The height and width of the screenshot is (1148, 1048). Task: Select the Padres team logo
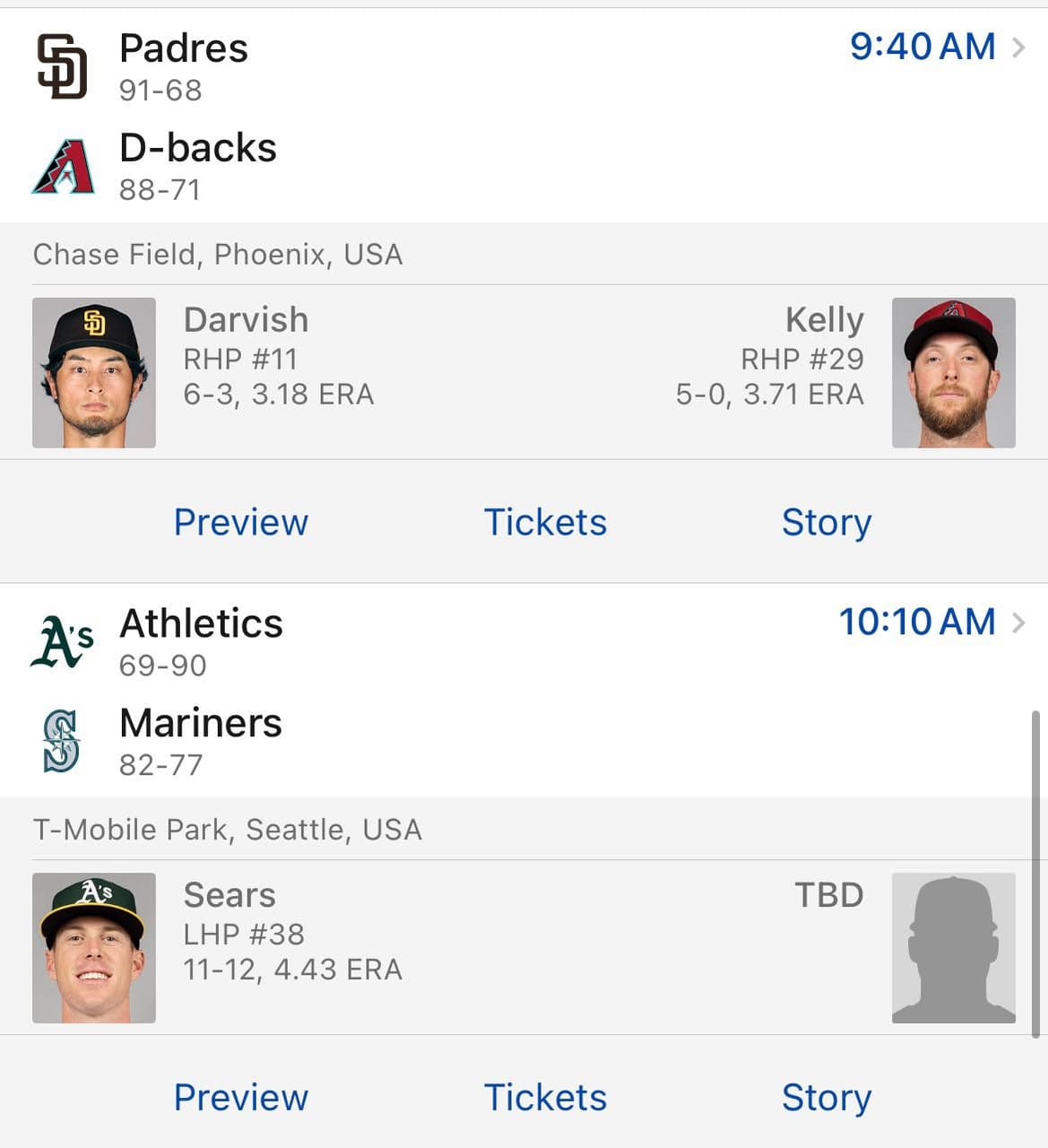click(x=61, y=65)
